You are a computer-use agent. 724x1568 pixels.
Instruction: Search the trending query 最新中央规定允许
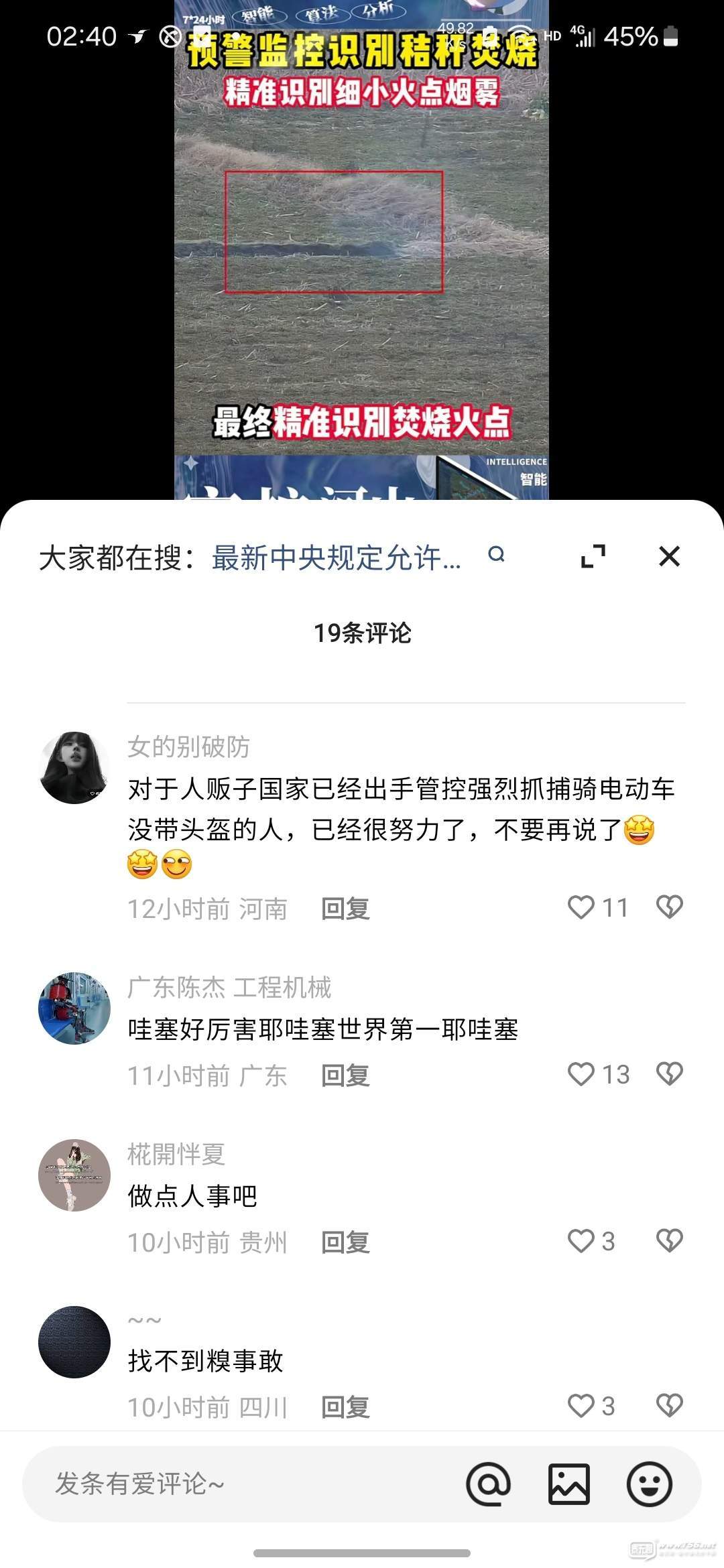coord(337,558)
